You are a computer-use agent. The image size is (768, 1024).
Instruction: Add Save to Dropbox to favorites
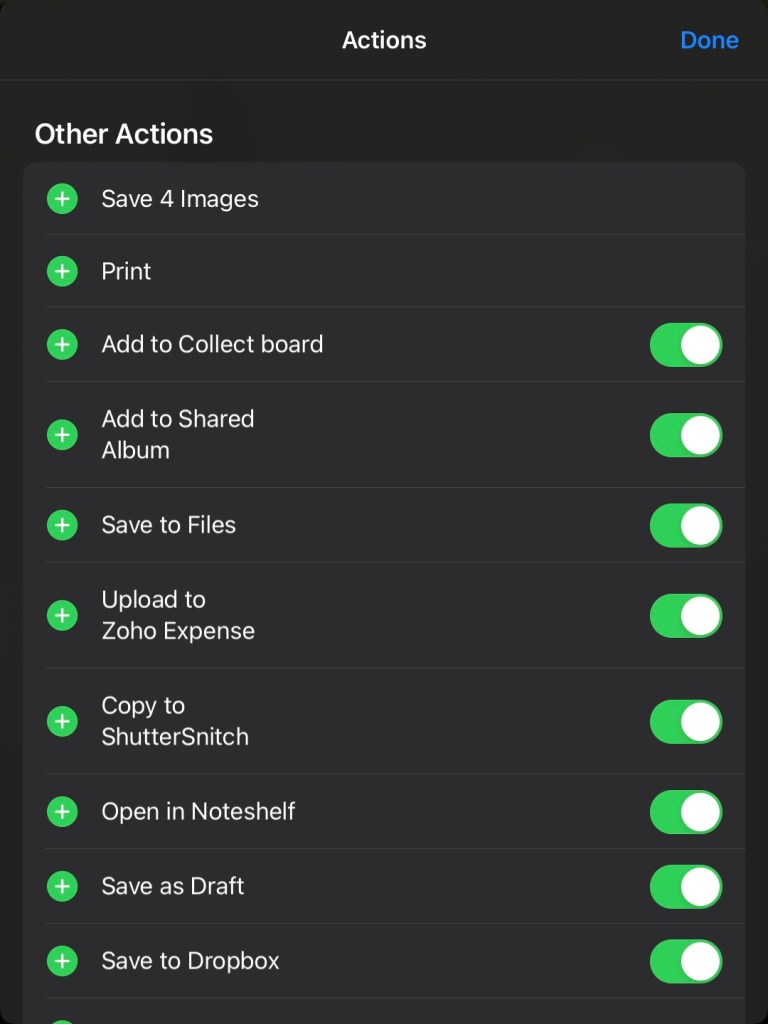click(62, 961)
